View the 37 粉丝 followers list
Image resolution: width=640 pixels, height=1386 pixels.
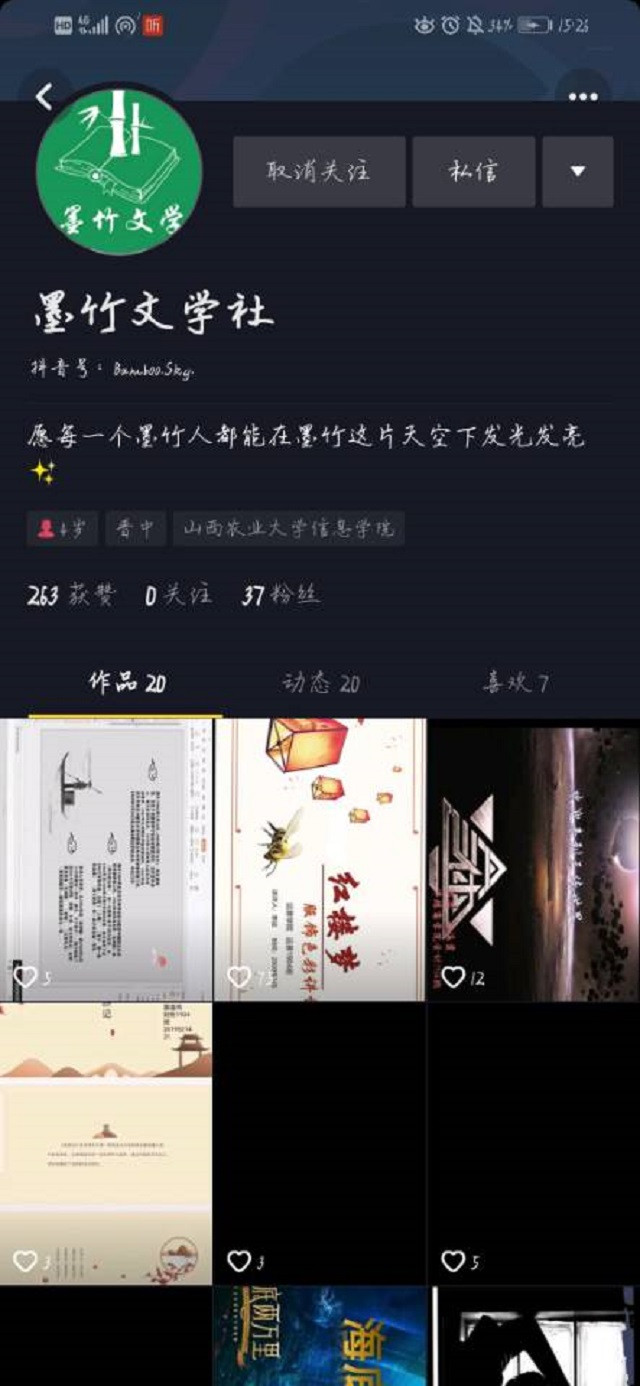click(280, 596)
